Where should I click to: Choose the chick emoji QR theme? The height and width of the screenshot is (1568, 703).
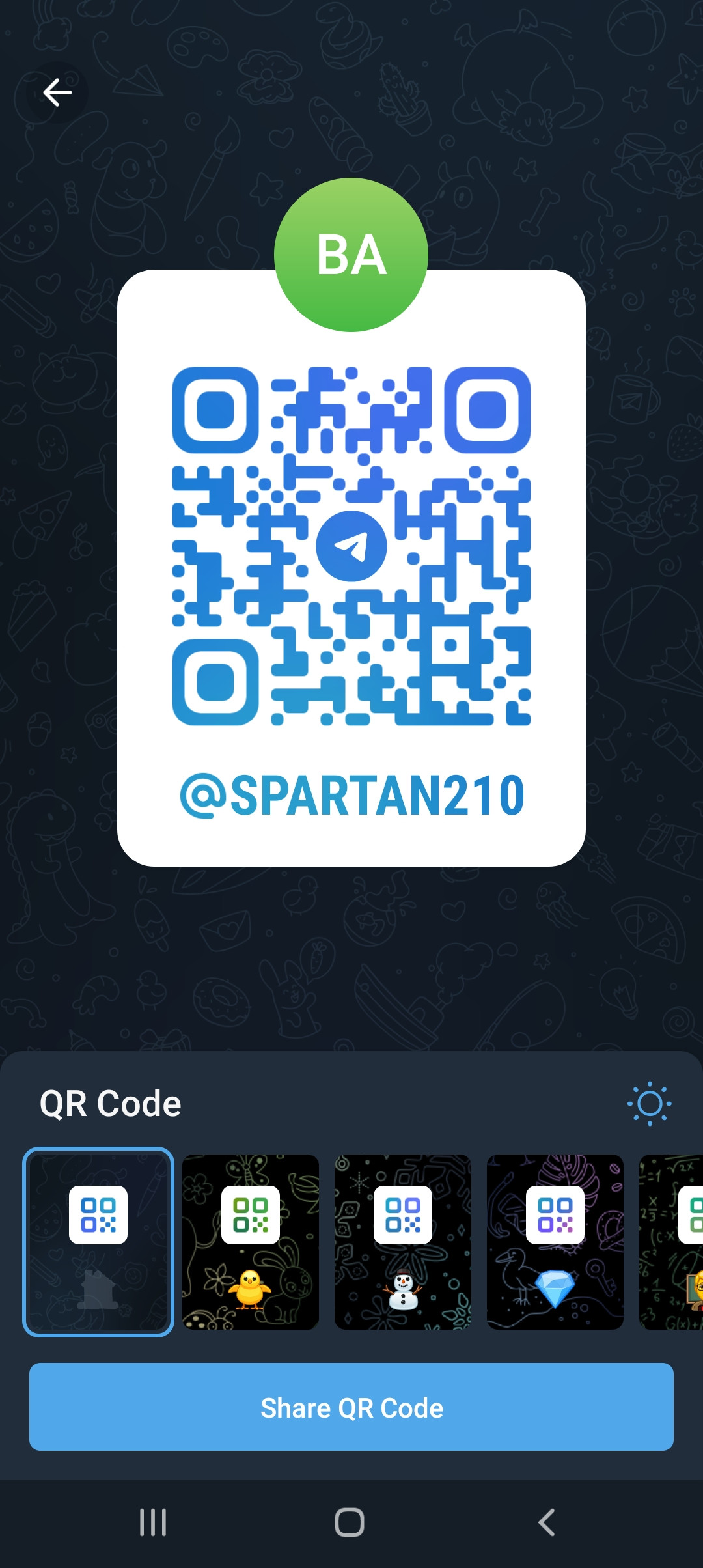251,1242
